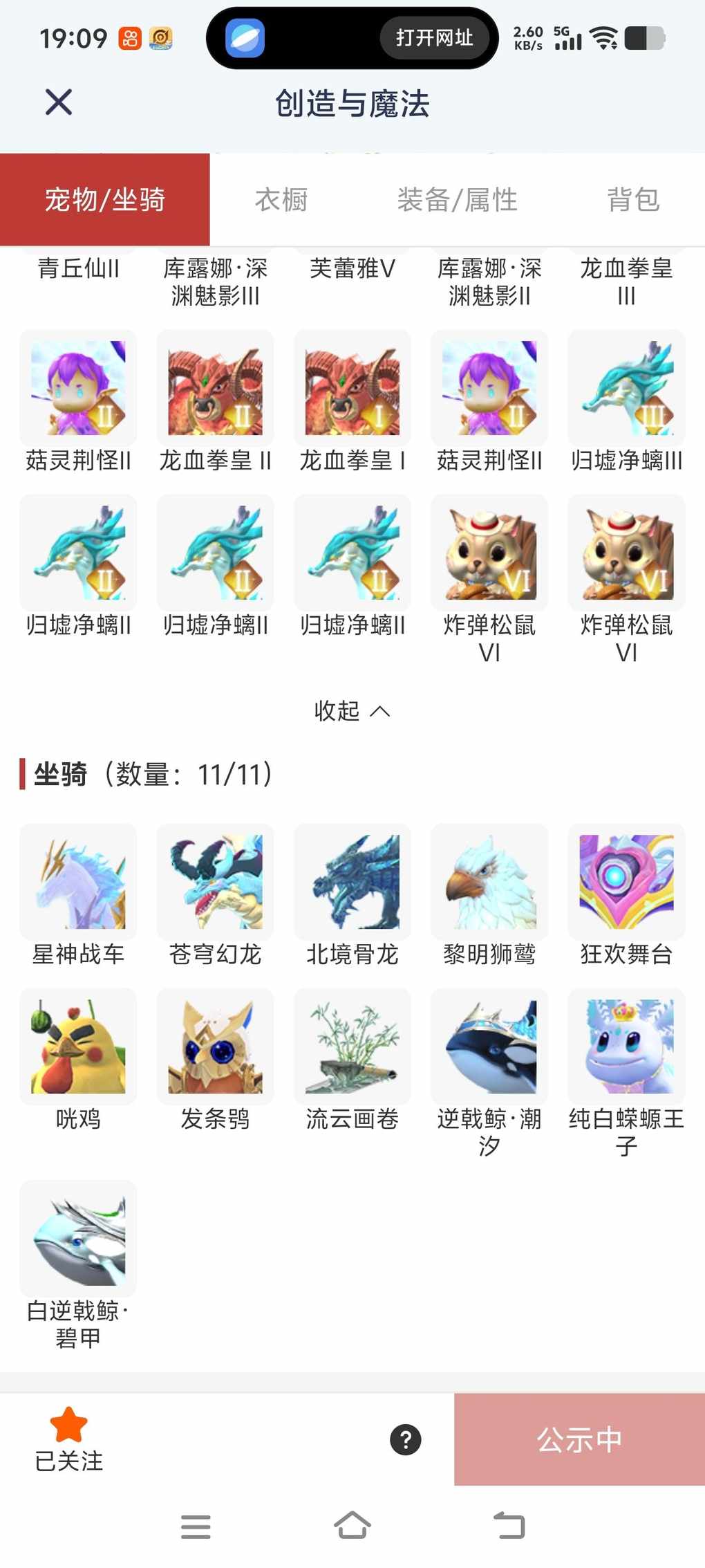Switch to the 衣橱 tab
Viewport: 705px width, 1568px height.
point(281,200)
